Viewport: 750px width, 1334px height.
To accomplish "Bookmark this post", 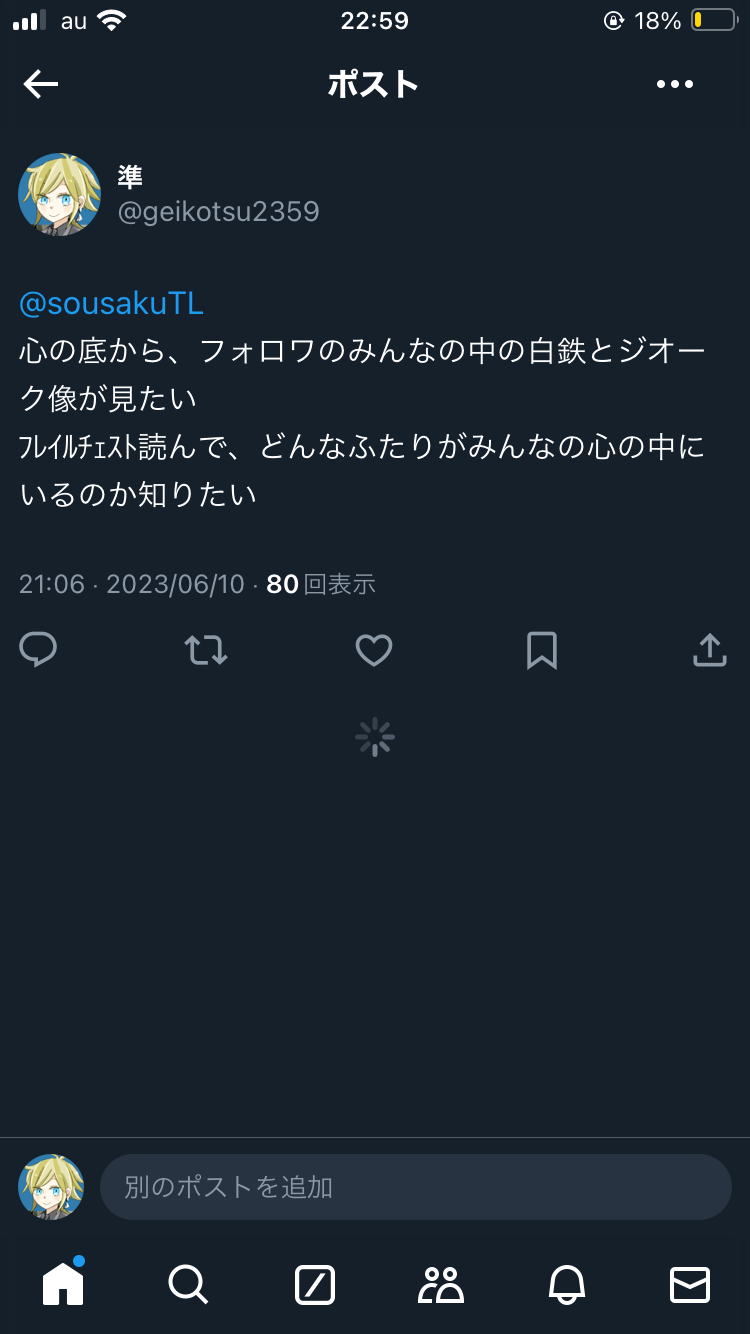I will pos(541,651).
